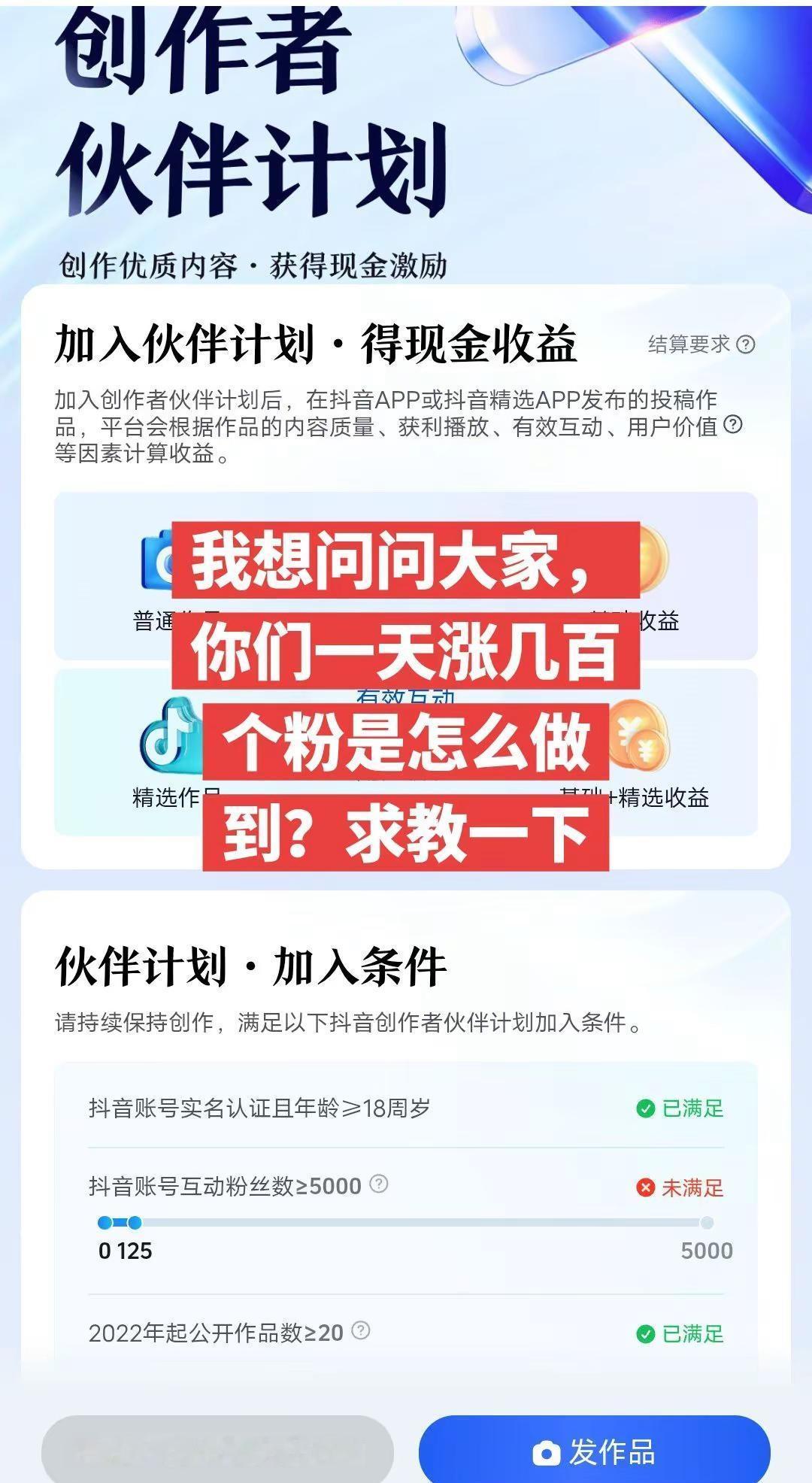Open the 结算要求 help icon

point(744,343)
